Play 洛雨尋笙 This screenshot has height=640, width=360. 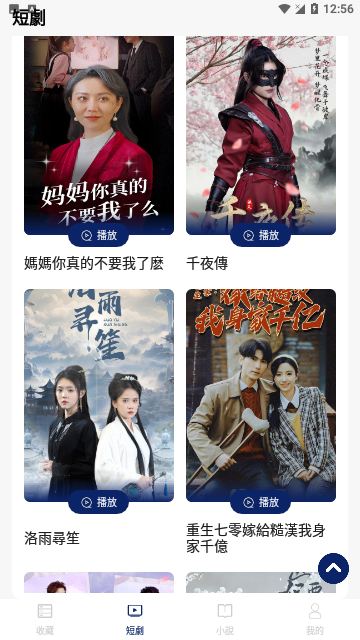(98, 502)
